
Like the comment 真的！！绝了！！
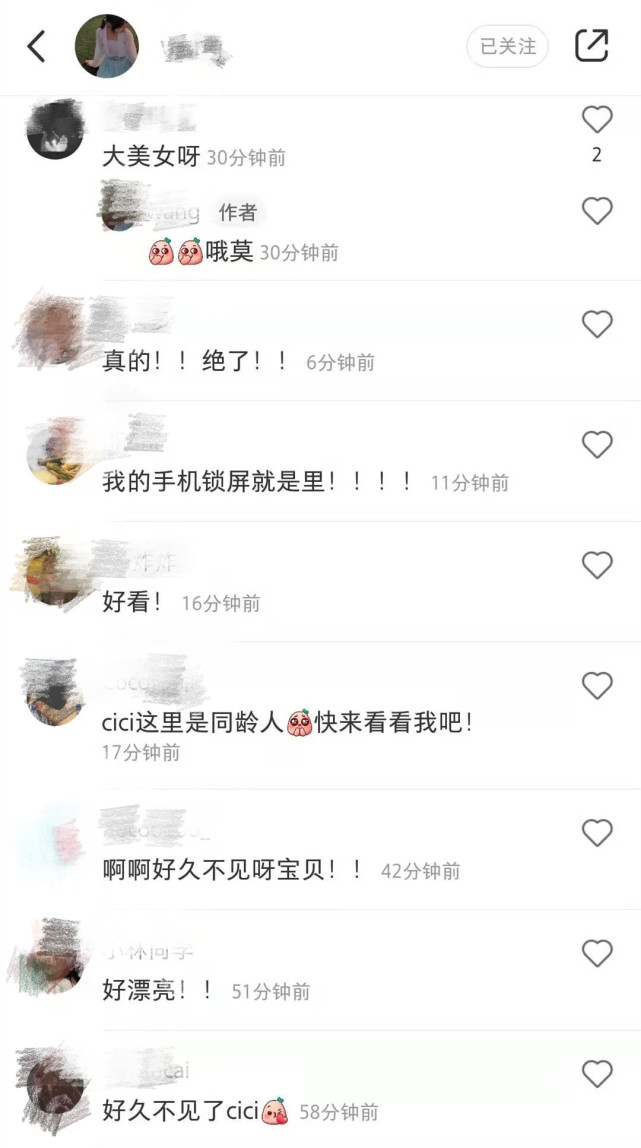click(x=597, y=324)
